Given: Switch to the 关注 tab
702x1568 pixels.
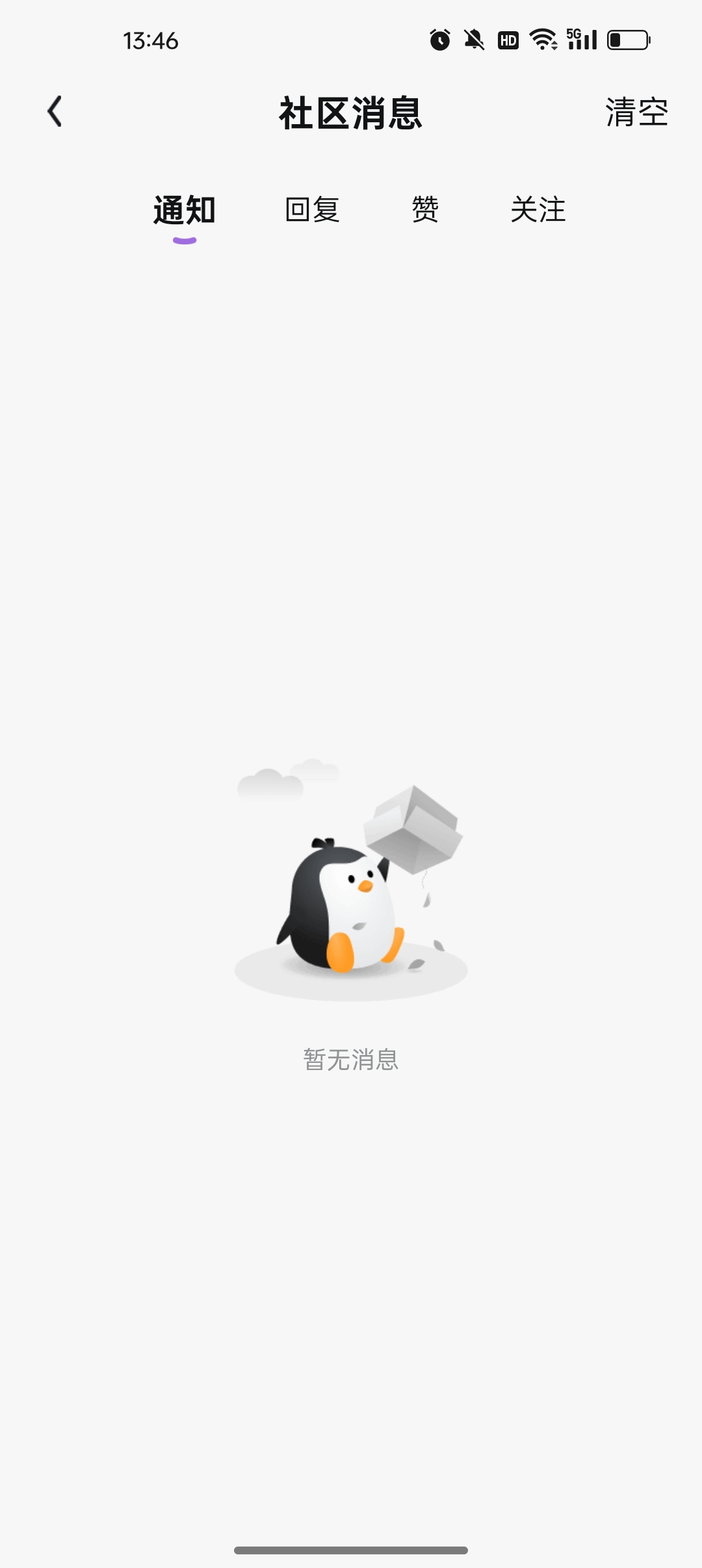Looking at the screenshot, I should click(x=538, y=209).
